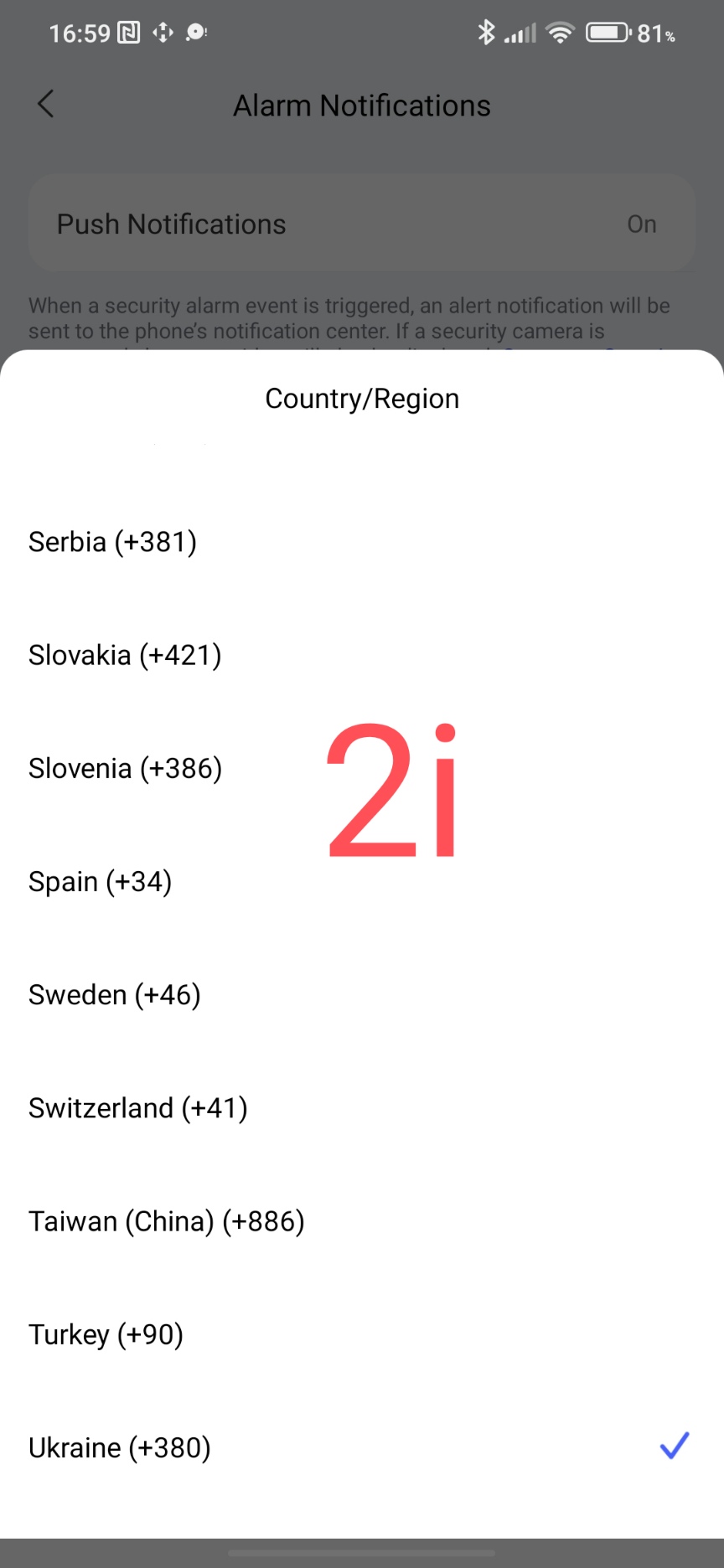Image resolution: width=724 pixels, height=1568 pixels.
Task: Select Serbia (+381) as country
Action: click(x=113, y=542)
